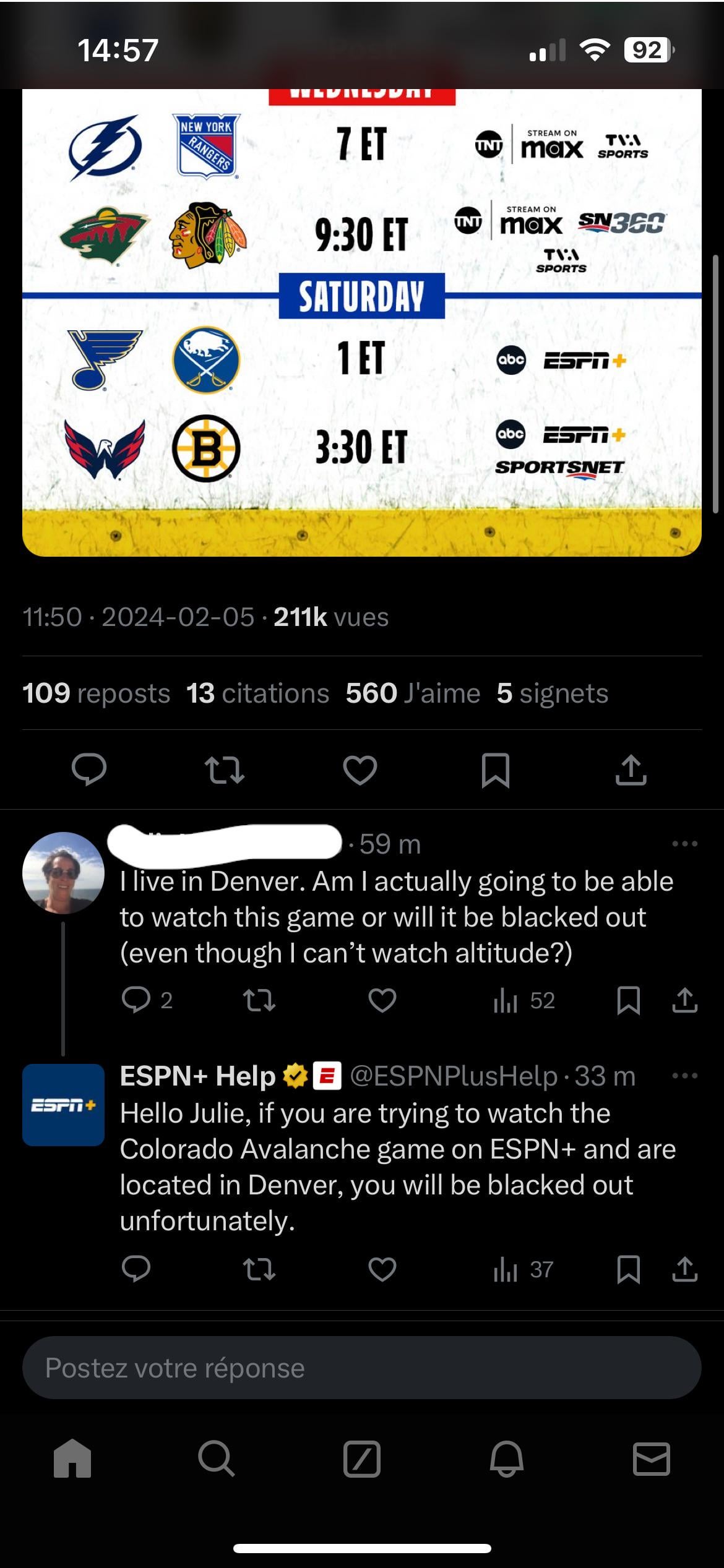This screenshot has height=1568, width=724.
Task: View the 13 citations
Action: click(257, 693)
